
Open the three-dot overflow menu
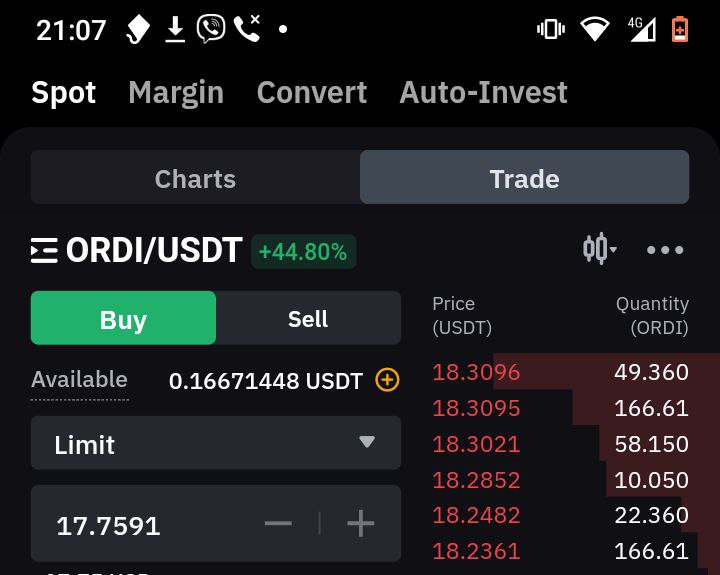click(665, 250)
